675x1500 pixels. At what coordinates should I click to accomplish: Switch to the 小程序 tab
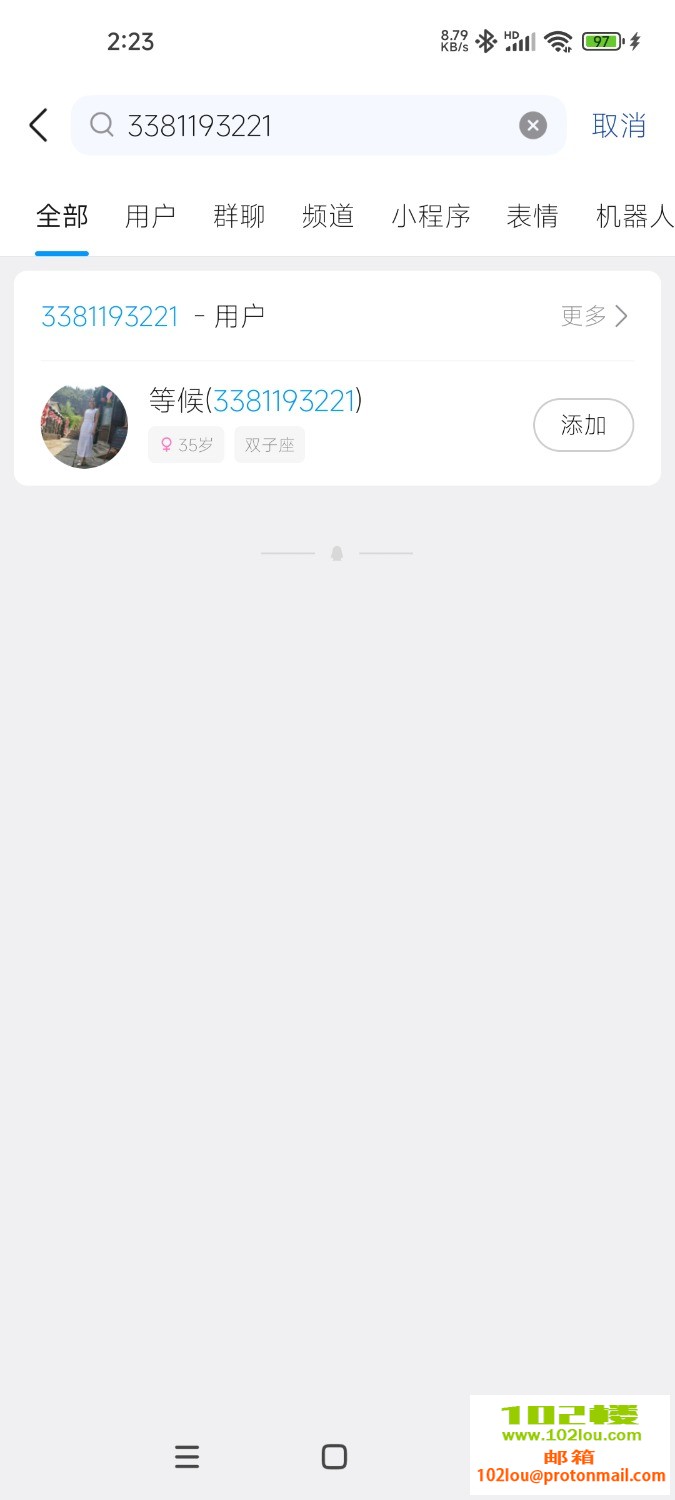[430, 216]
